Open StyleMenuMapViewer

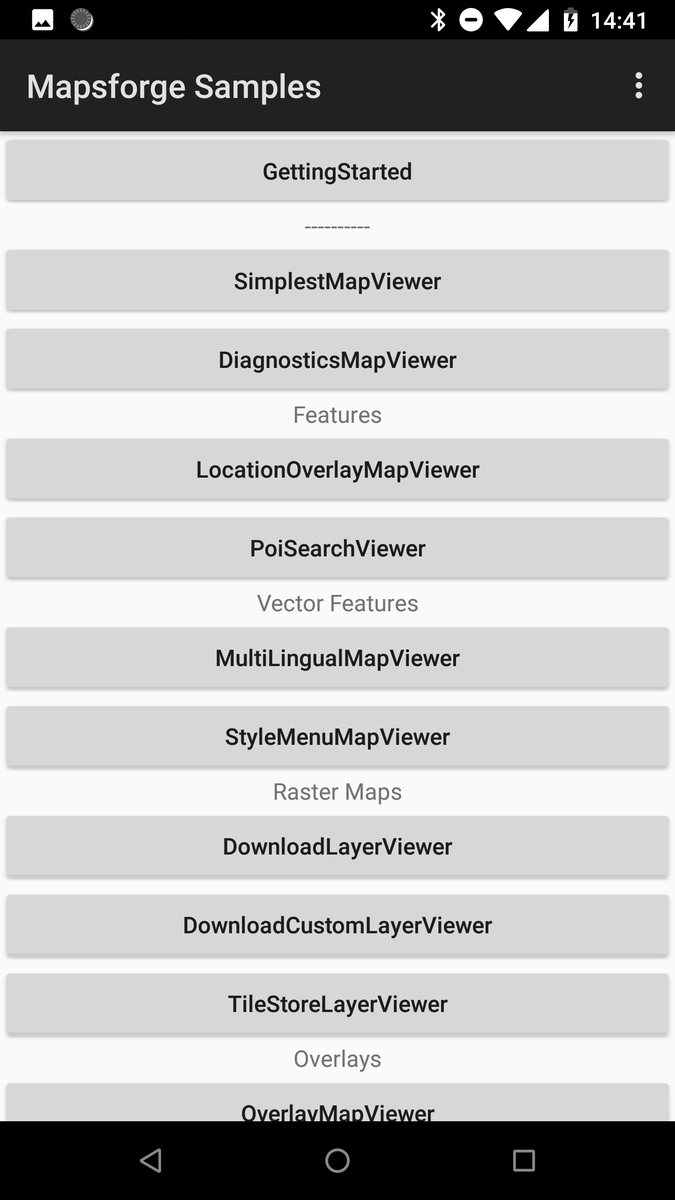[x=337, y=737]
